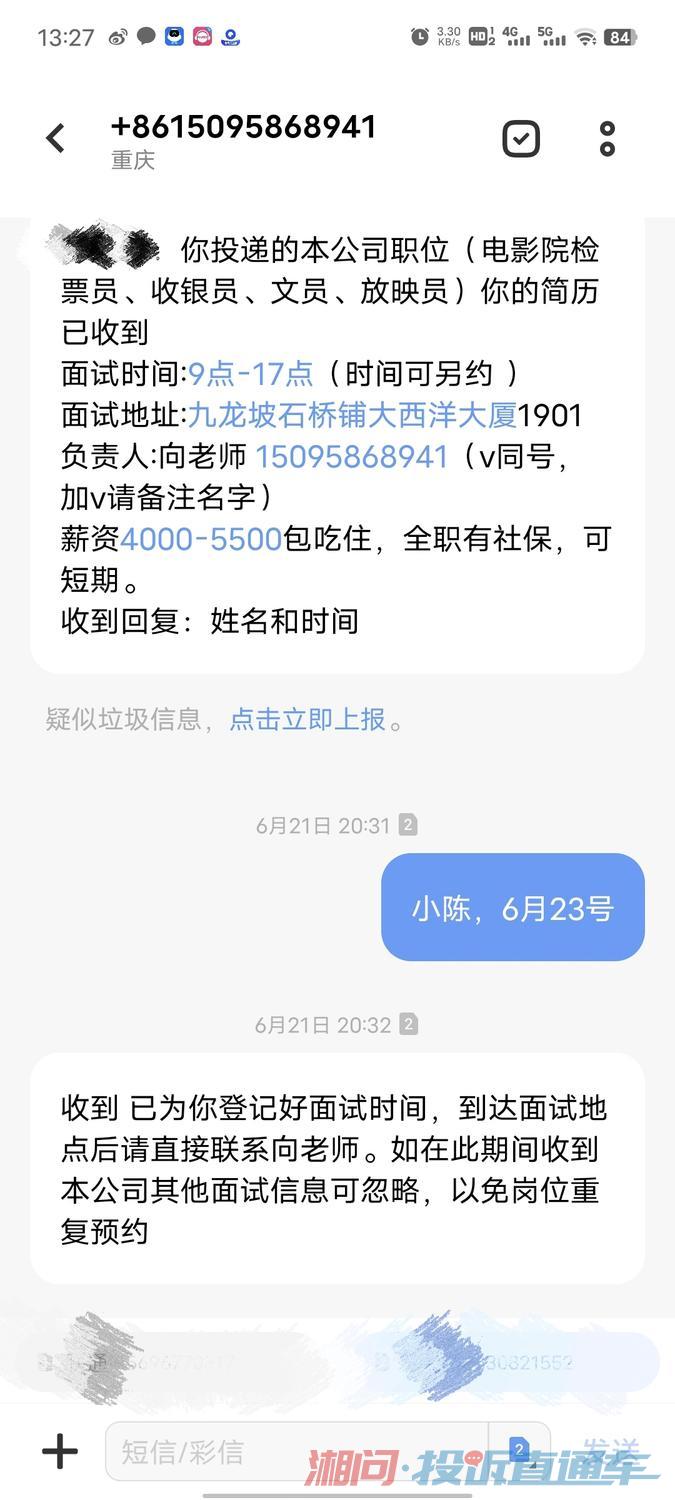Tap the plus attachment button
This screenshot has width=675, height=1500.
pos(60,1451)
